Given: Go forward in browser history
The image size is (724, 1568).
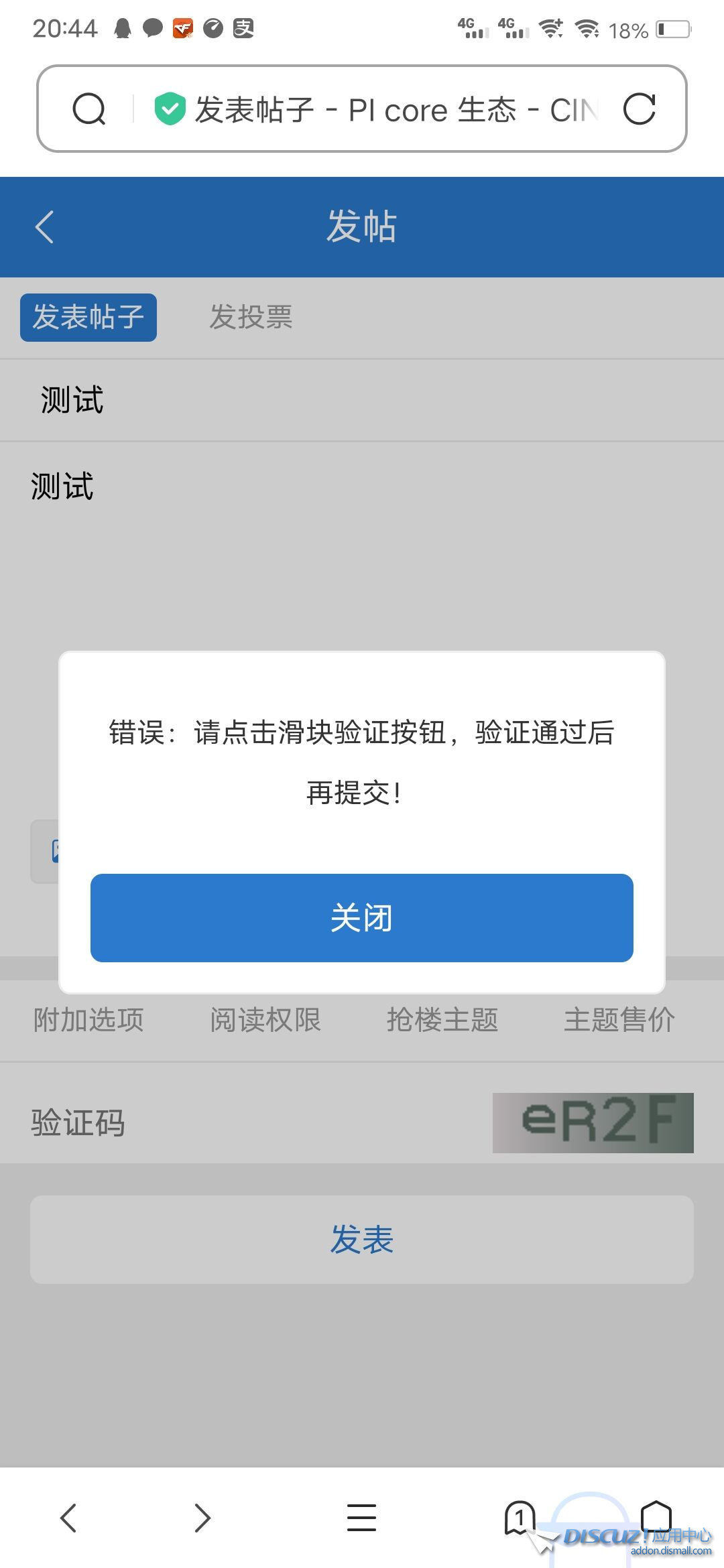Looking at the screenshot, I should click(202, 1518).
